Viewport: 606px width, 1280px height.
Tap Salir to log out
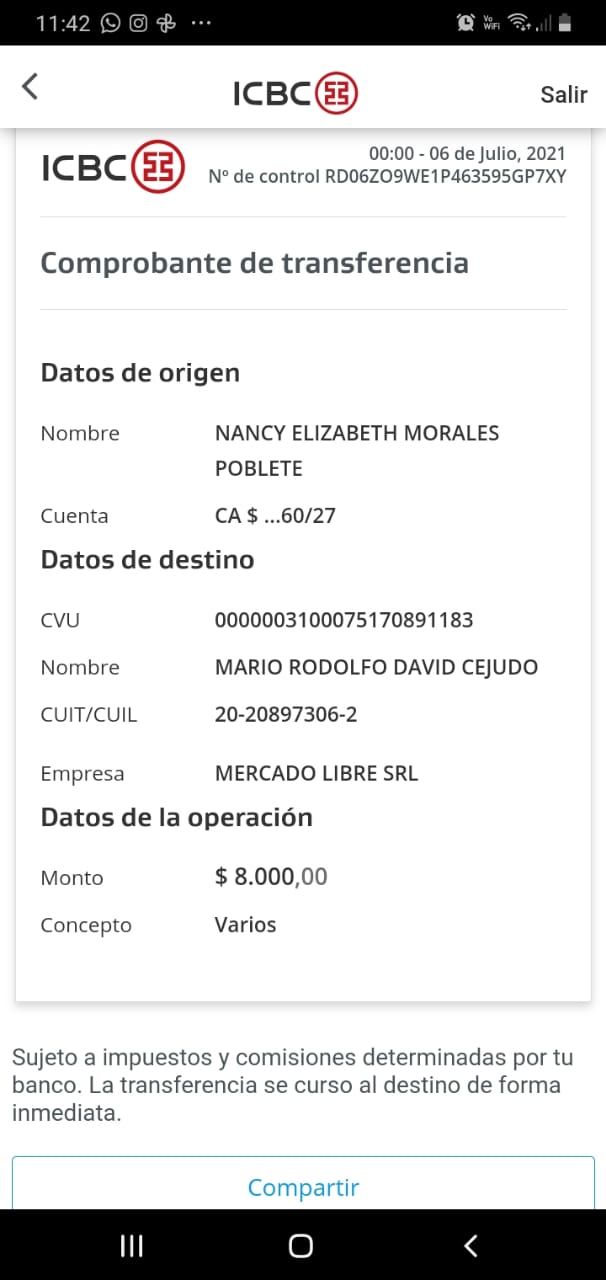coord(564,94)
